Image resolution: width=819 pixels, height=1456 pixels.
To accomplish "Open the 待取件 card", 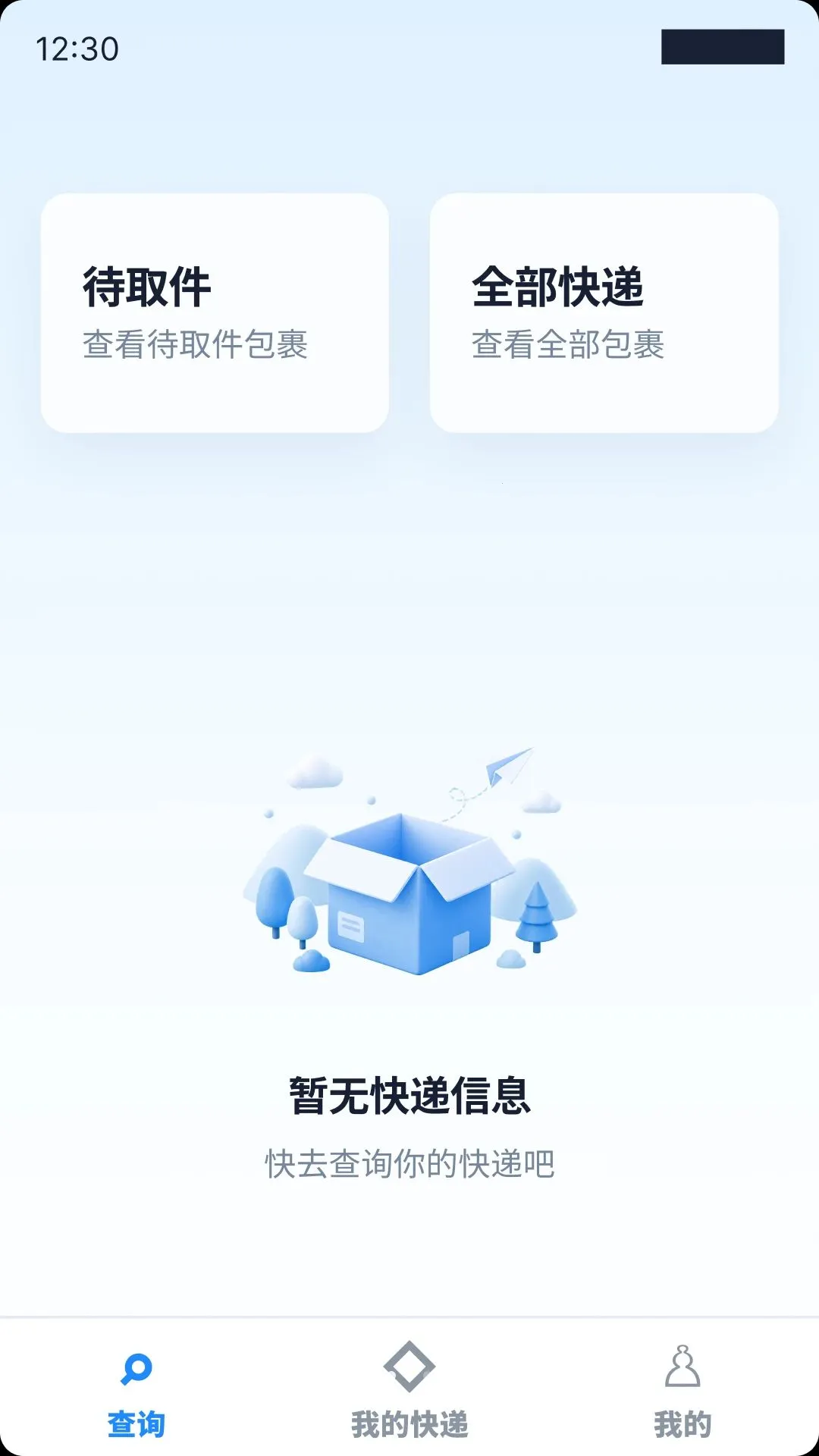I will pos(215,313).
